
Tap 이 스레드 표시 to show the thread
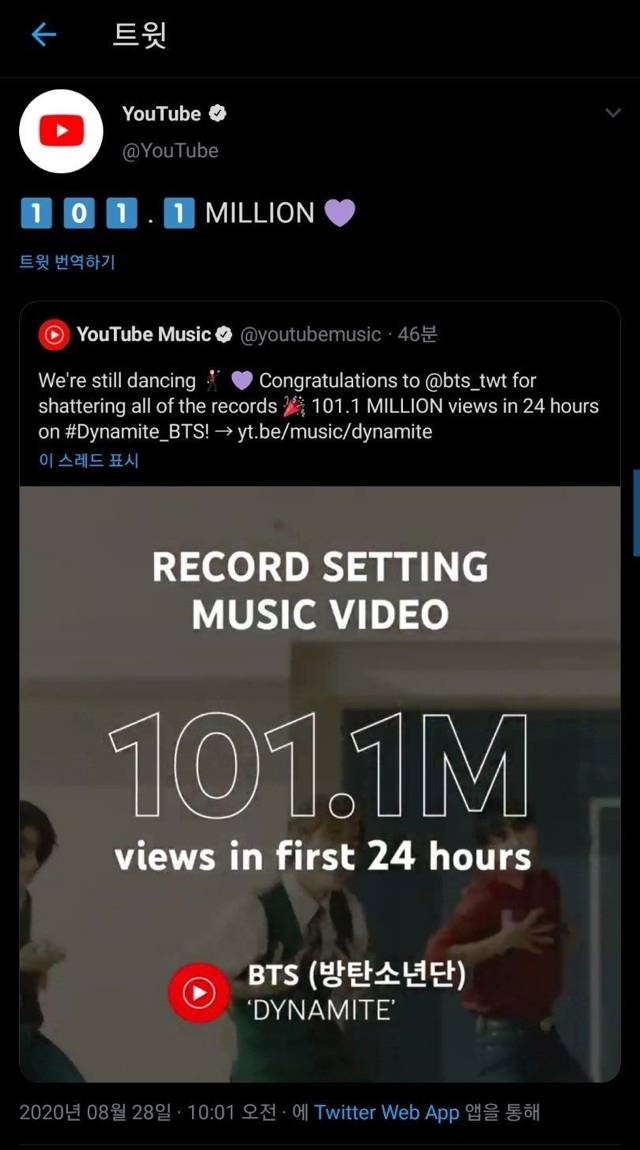[88, 461]
